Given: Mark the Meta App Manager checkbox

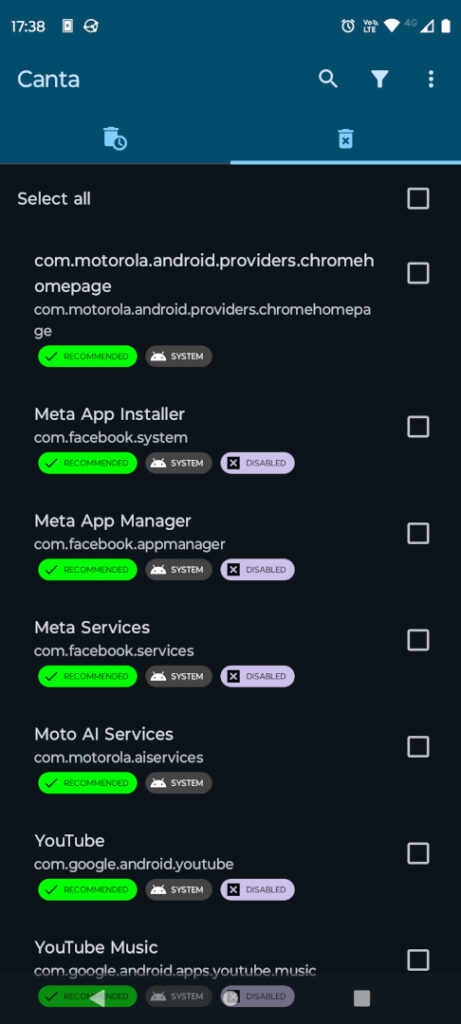Looking at the screenshot, I should [x=418, y=534].
